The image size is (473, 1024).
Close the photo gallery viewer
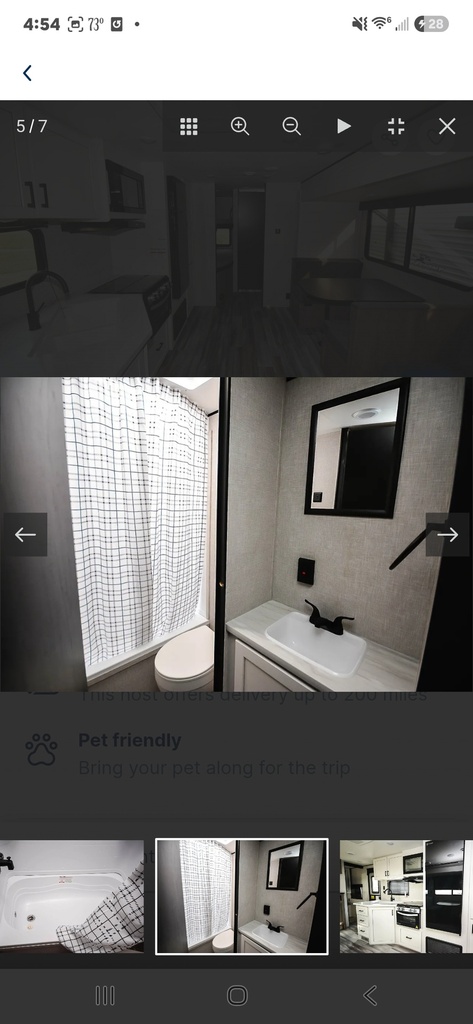pos(447,127)
